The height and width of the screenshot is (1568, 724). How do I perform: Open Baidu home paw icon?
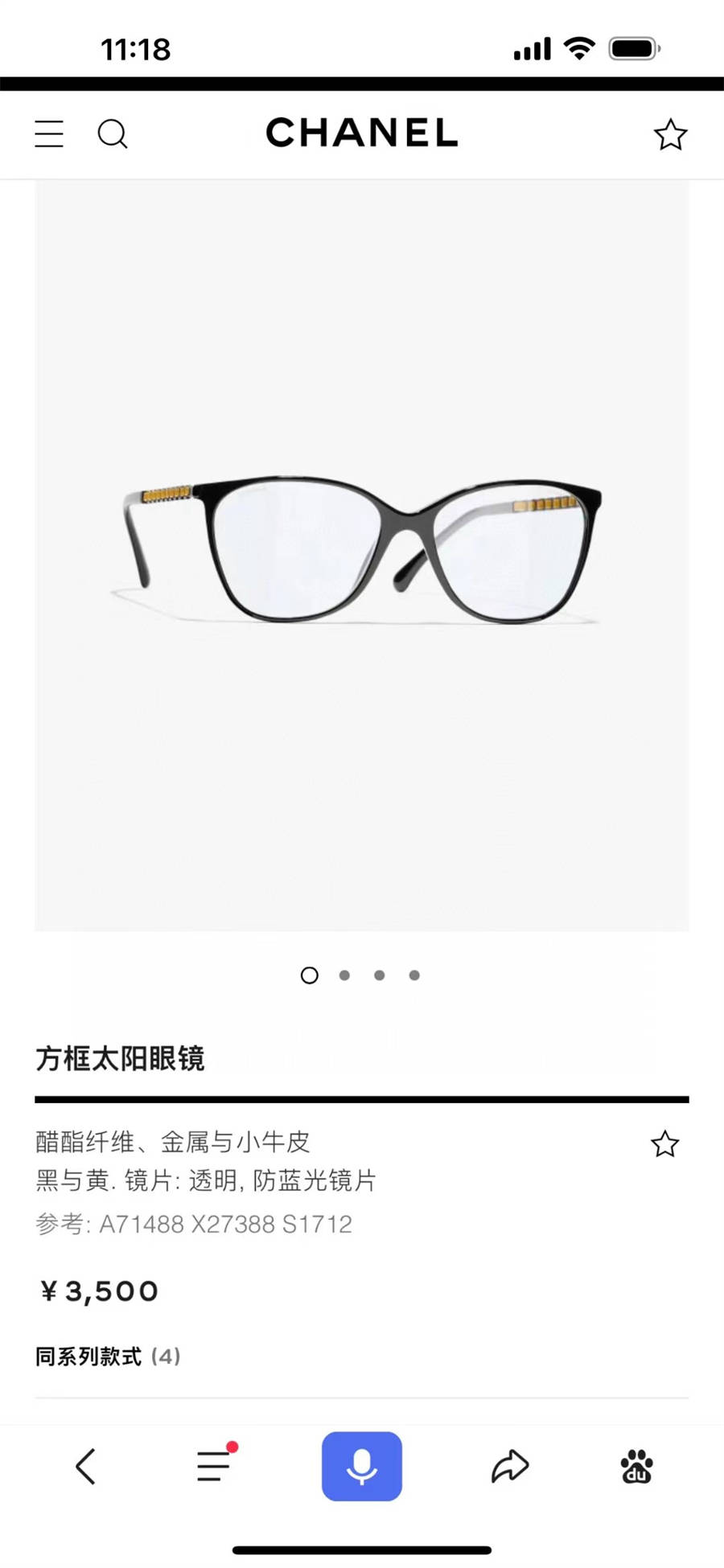pyautogui.click(x=636, y=1466)
